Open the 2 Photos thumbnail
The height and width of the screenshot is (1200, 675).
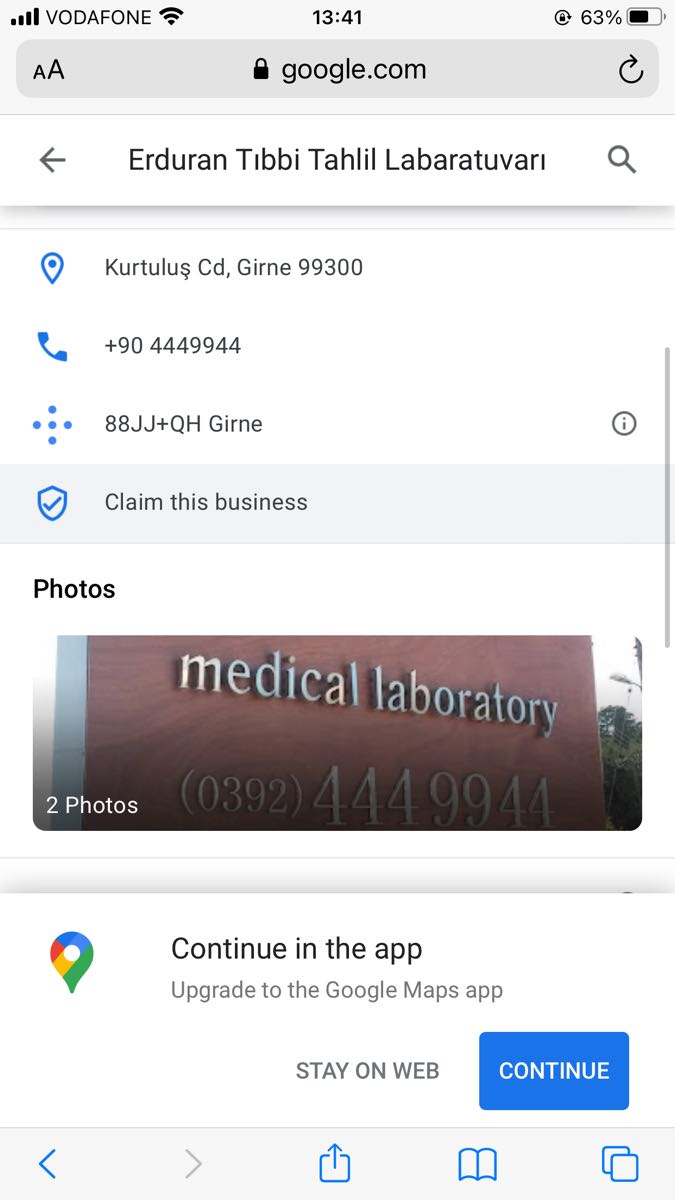click(x=337, y=733)
